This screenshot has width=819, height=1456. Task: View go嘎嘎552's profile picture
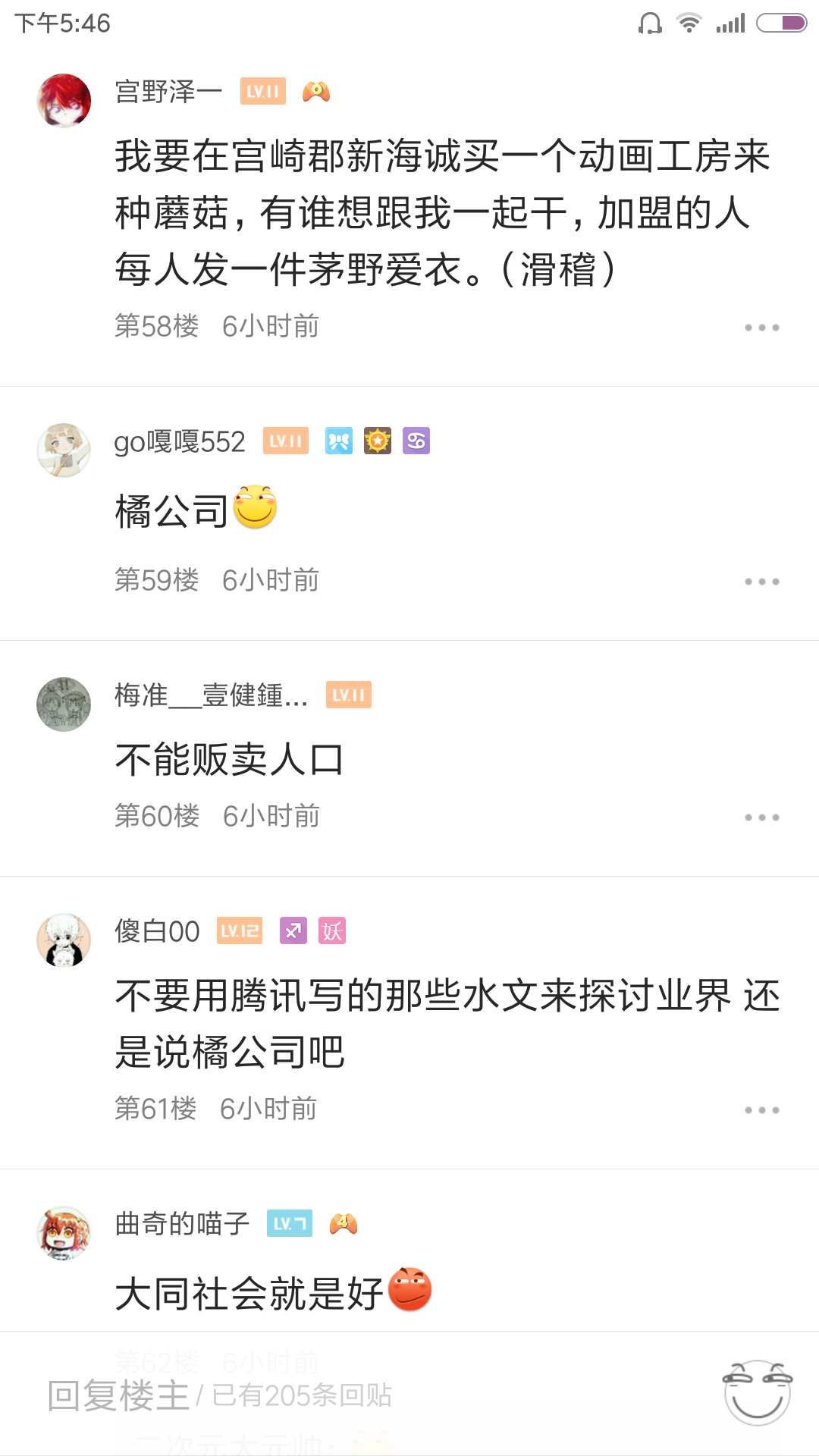(64, 450)
